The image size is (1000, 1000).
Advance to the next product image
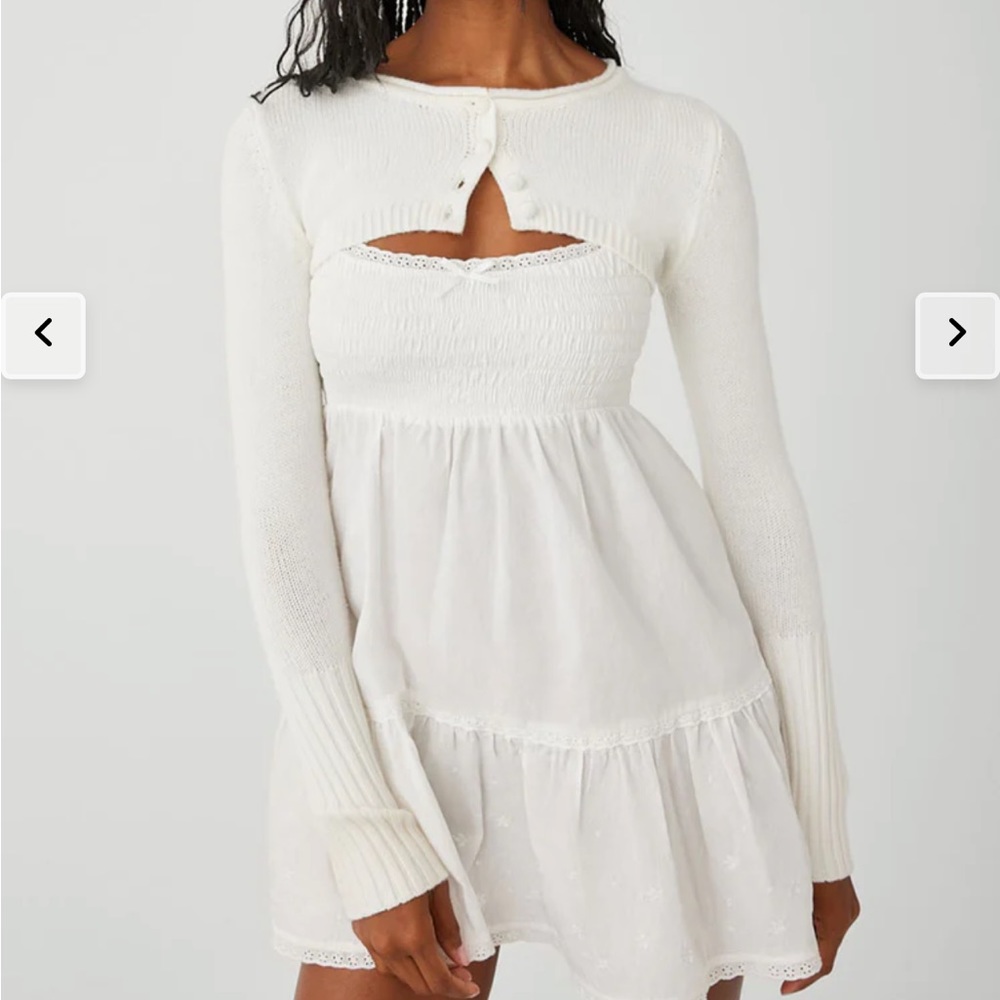[957, 335]
